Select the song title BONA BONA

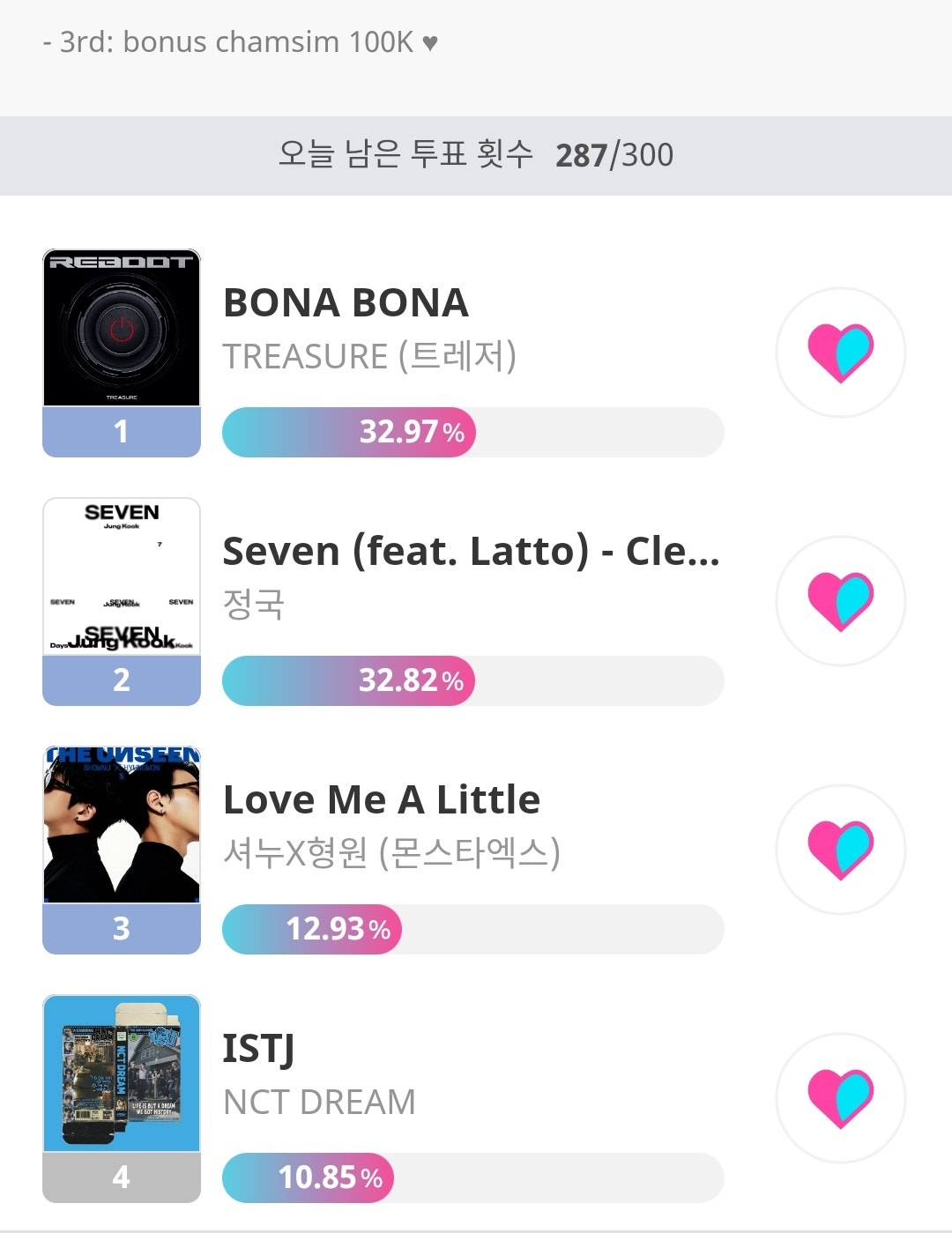344,302
